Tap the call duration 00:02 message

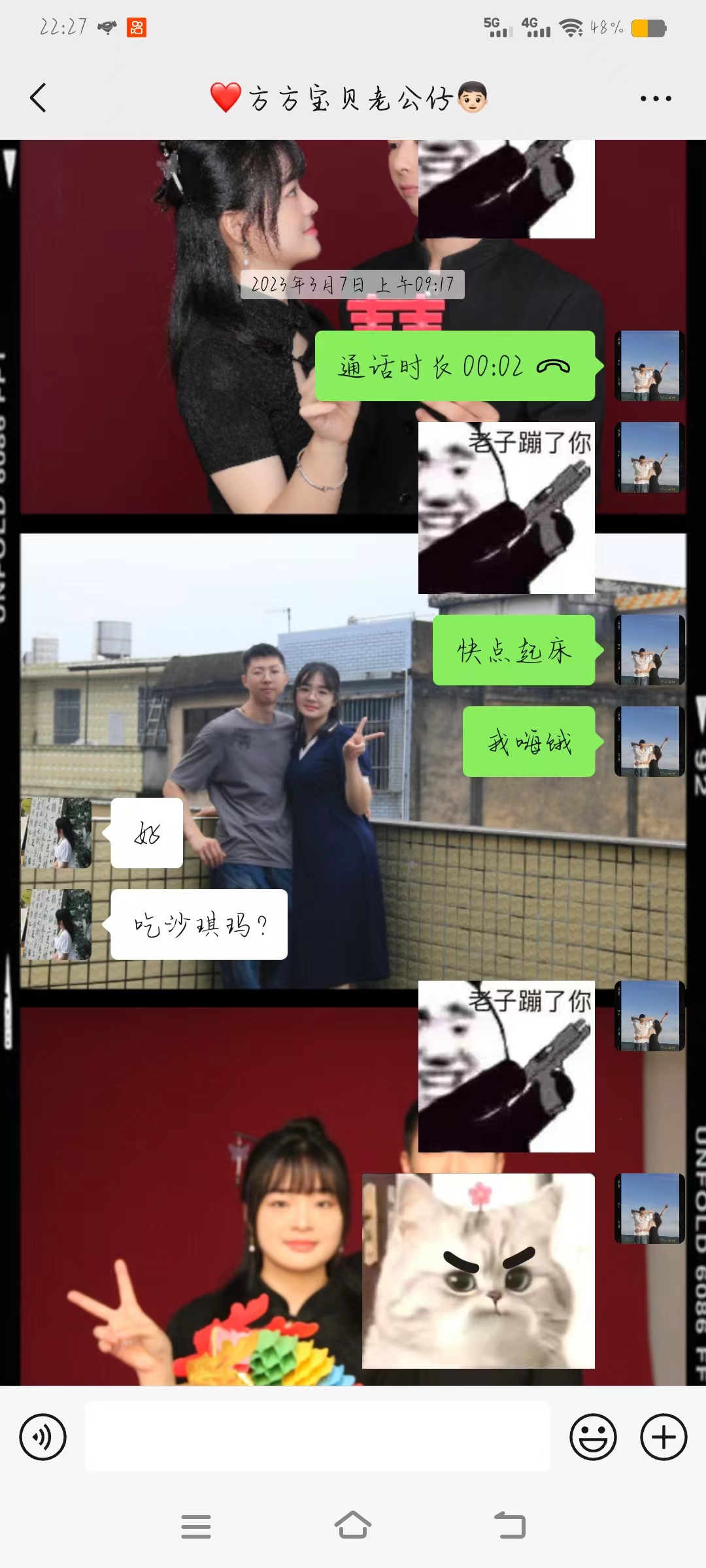454,366
